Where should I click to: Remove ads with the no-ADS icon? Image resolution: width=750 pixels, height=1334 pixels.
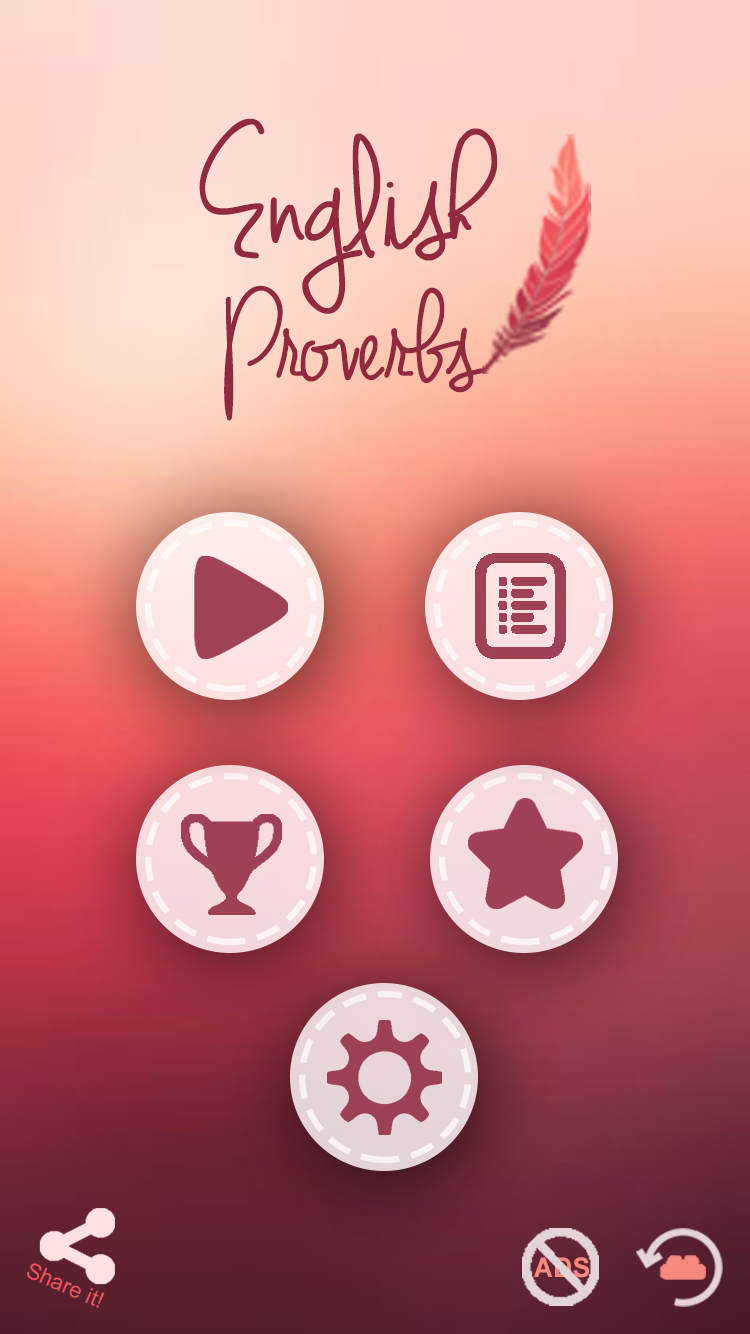[x=561, y=1267]
